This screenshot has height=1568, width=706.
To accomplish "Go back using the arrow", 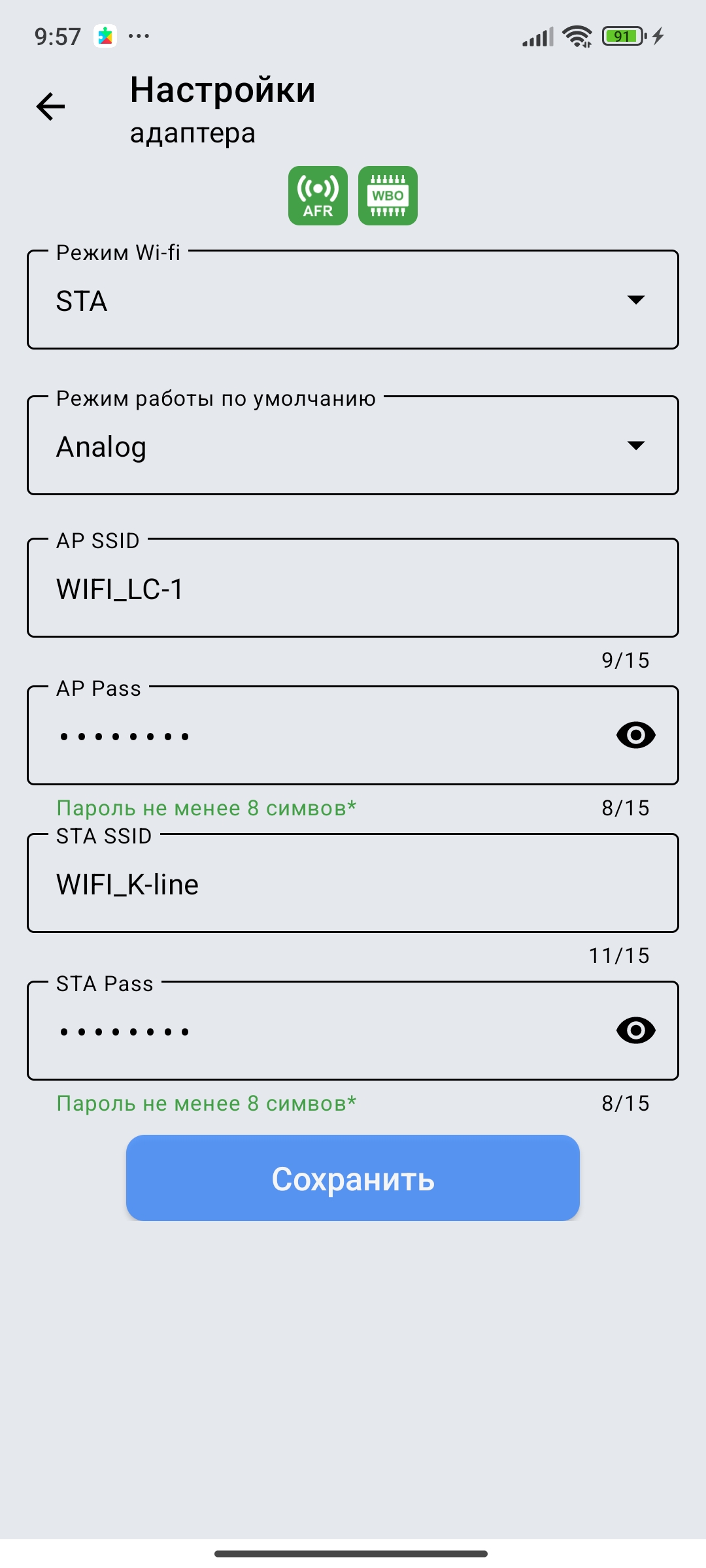I will [50, 106].
